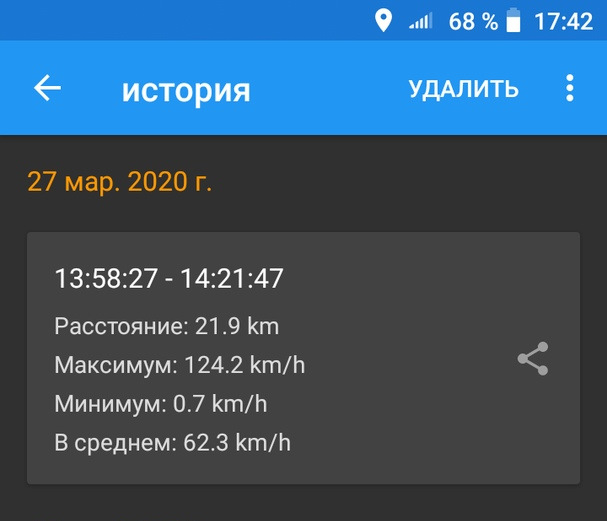Share the 13:58:27 - 14:21:47 trip
The image size is (607, 521).
pos(533,359)
